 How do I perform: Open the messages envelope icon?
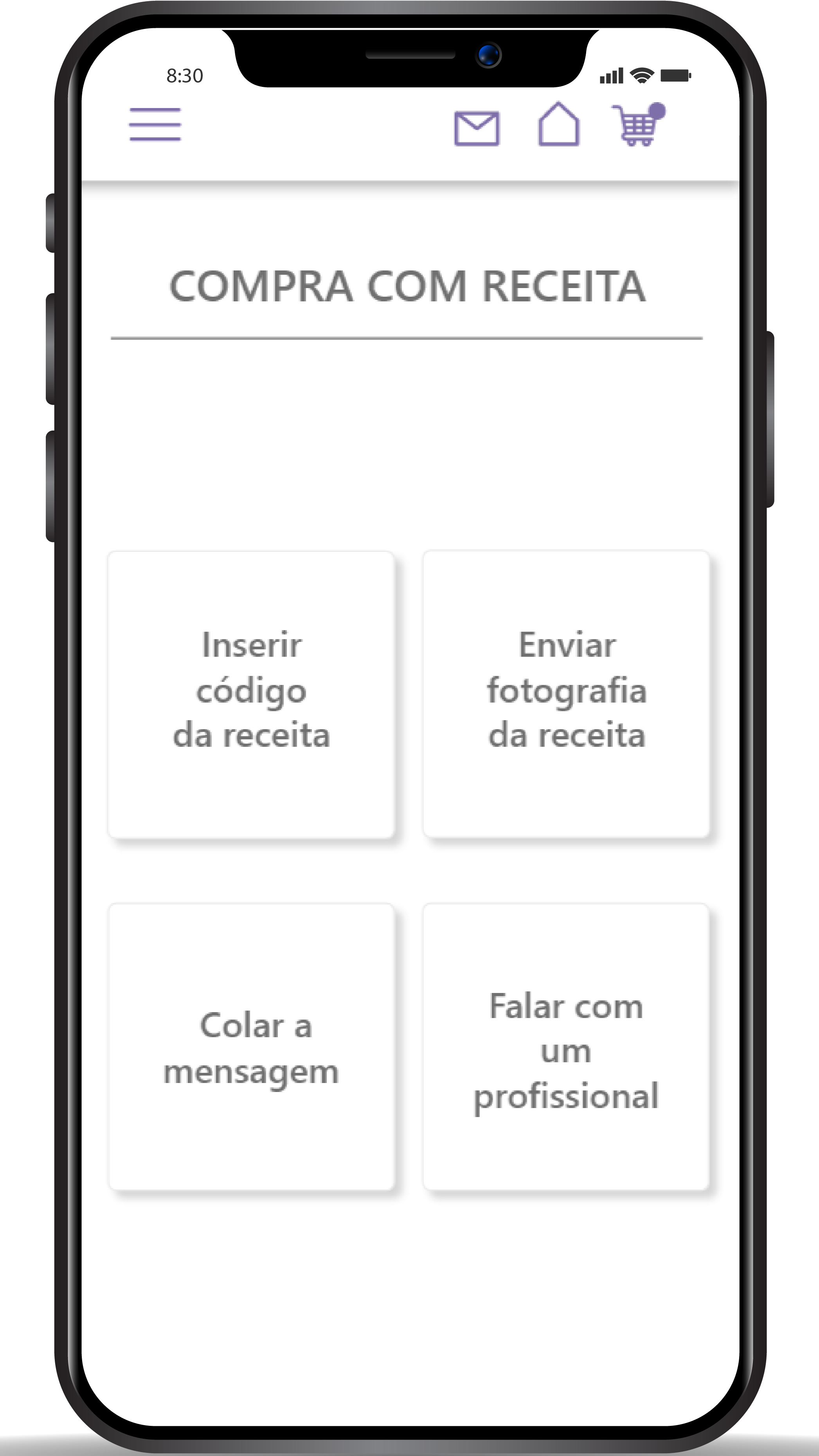[477, 128]
